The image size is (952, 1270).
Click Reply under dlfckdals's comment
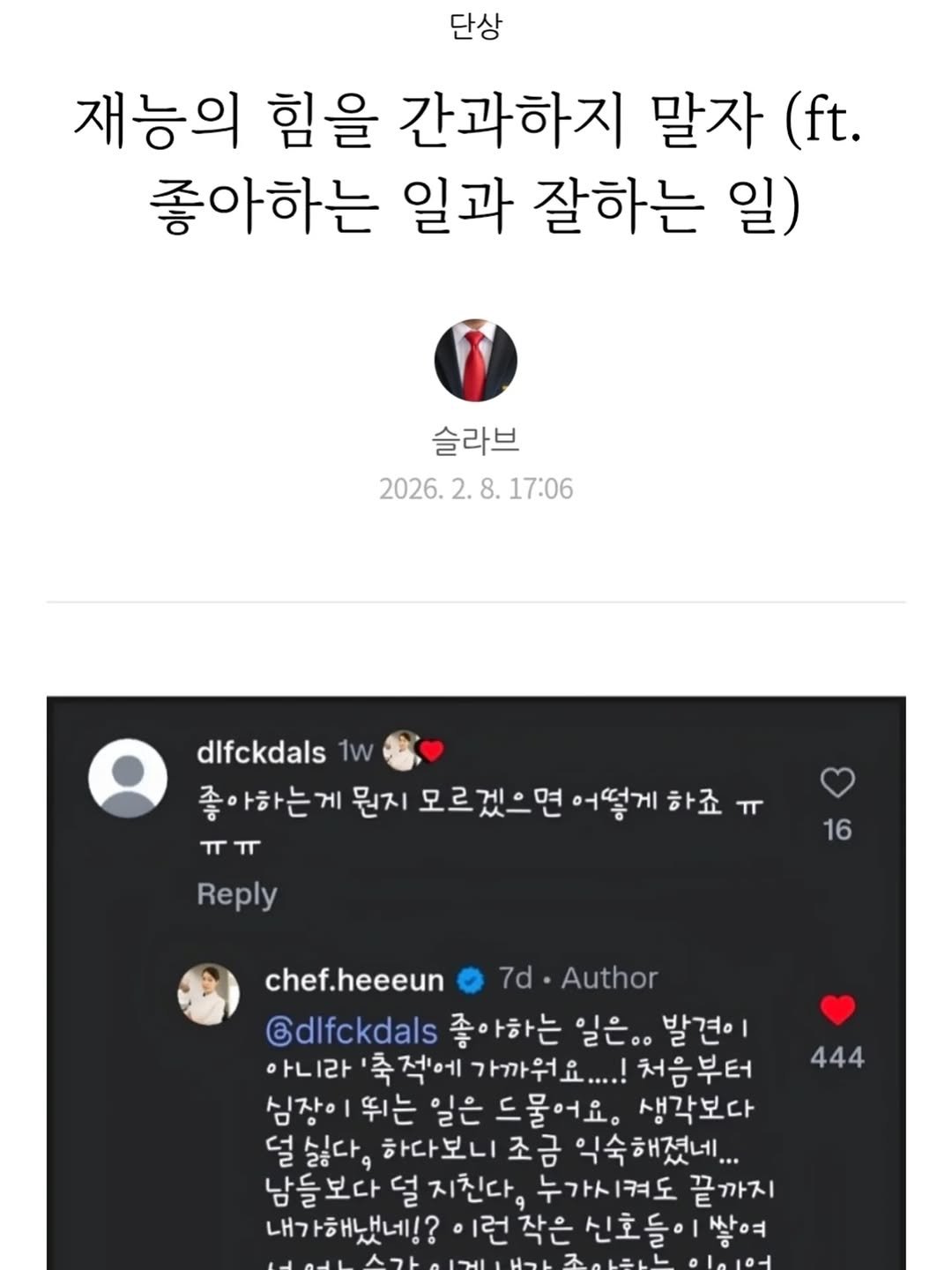coord(234,894)
